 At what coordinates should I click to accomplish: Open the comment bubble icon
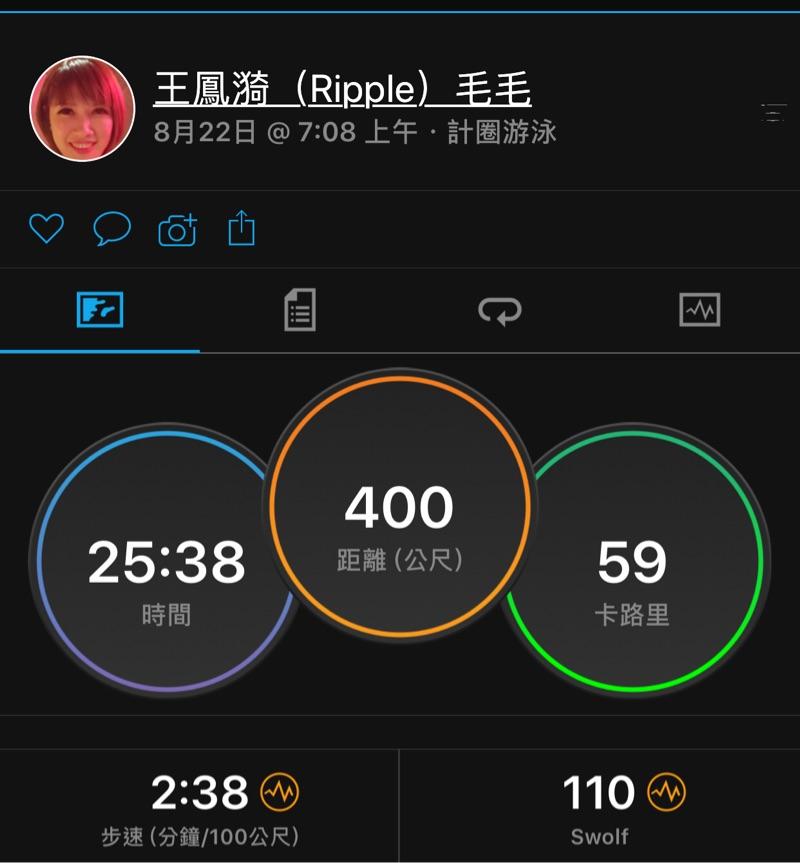click(111, 230)
